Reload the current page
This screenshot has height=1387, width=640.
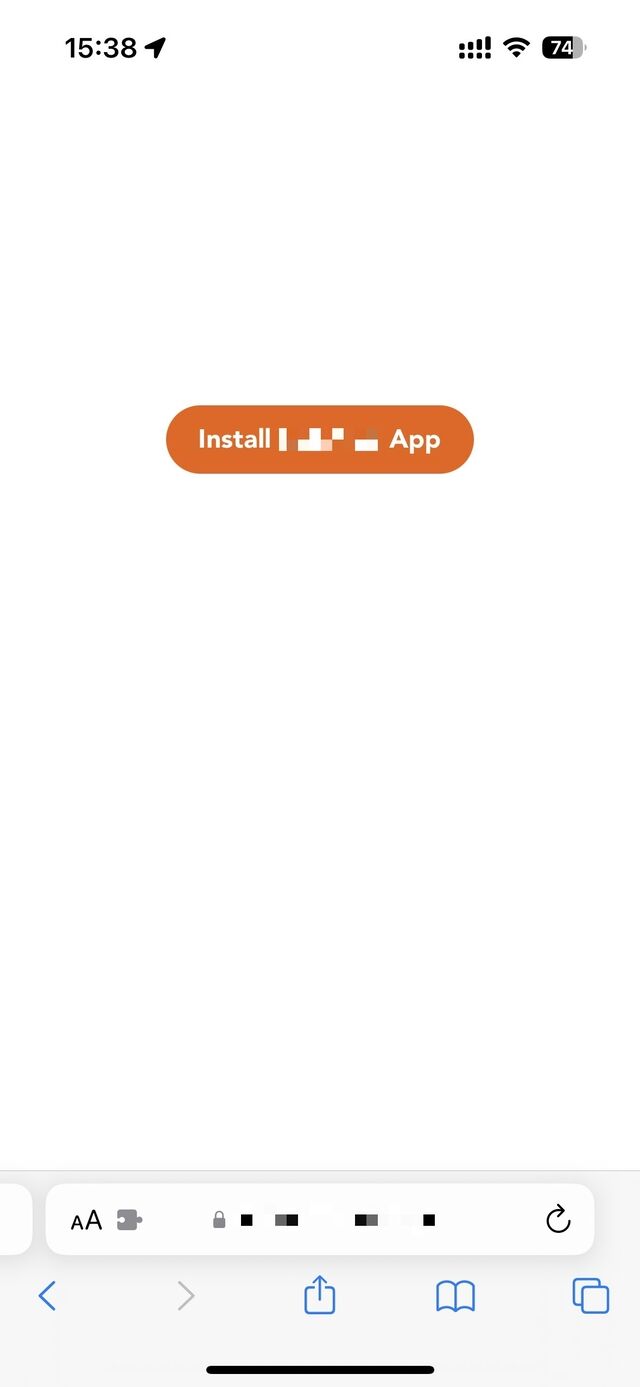coord(558,1220)
